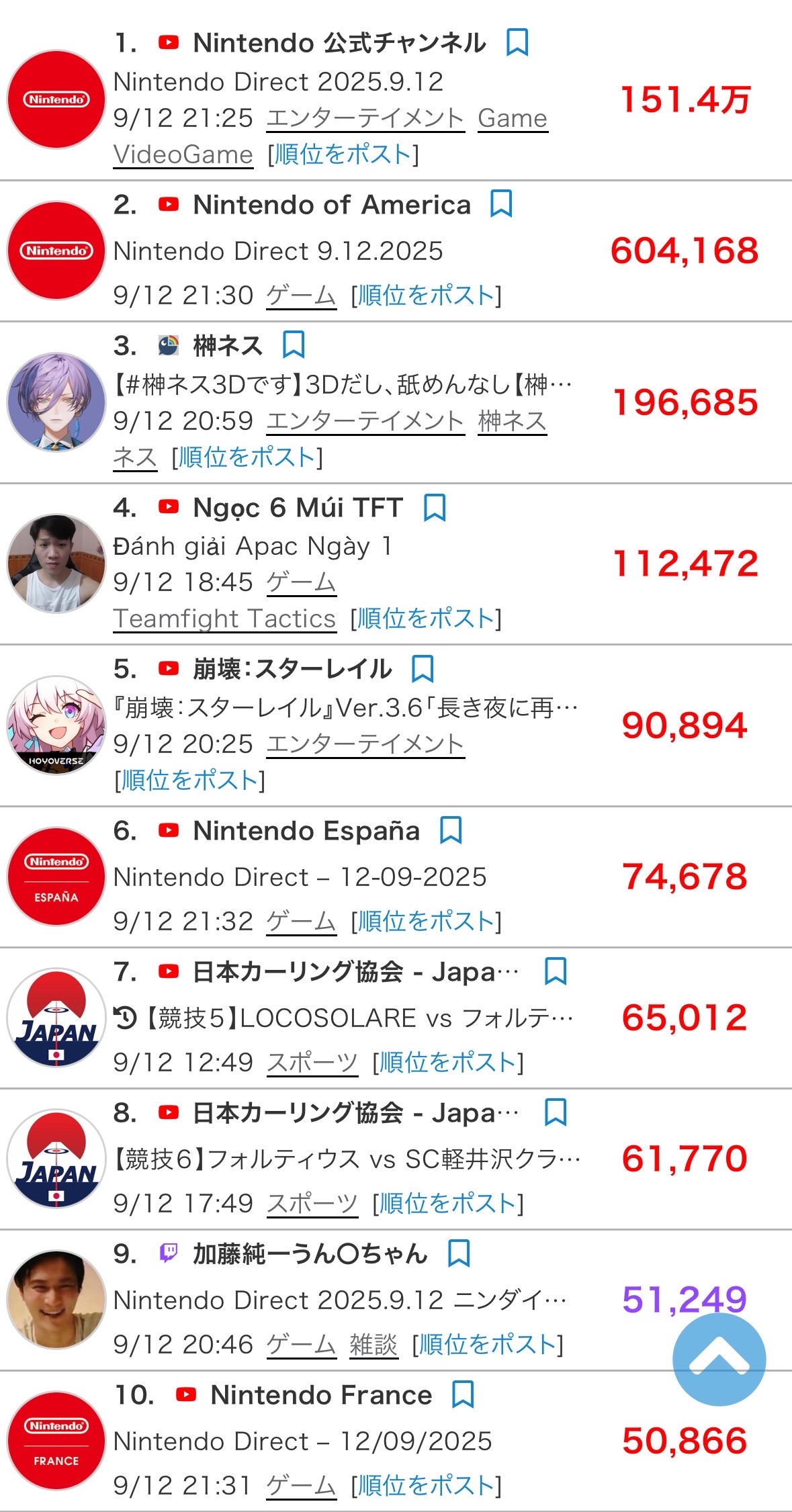Open the Nintendo España channel name

pyautogui.click(x=306, y=831)
